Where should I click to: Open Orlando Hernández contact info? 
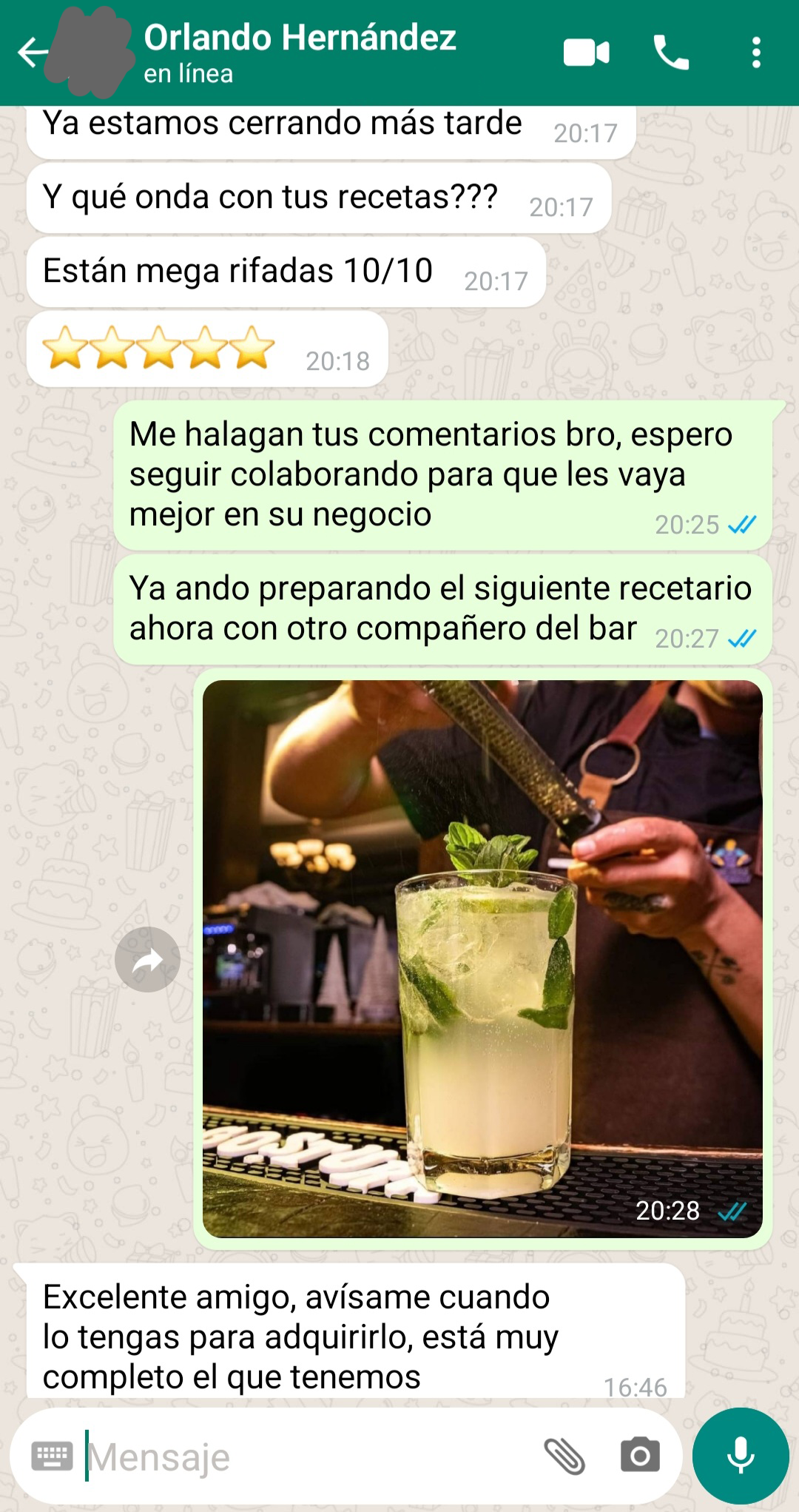click(x=299, y=52)
